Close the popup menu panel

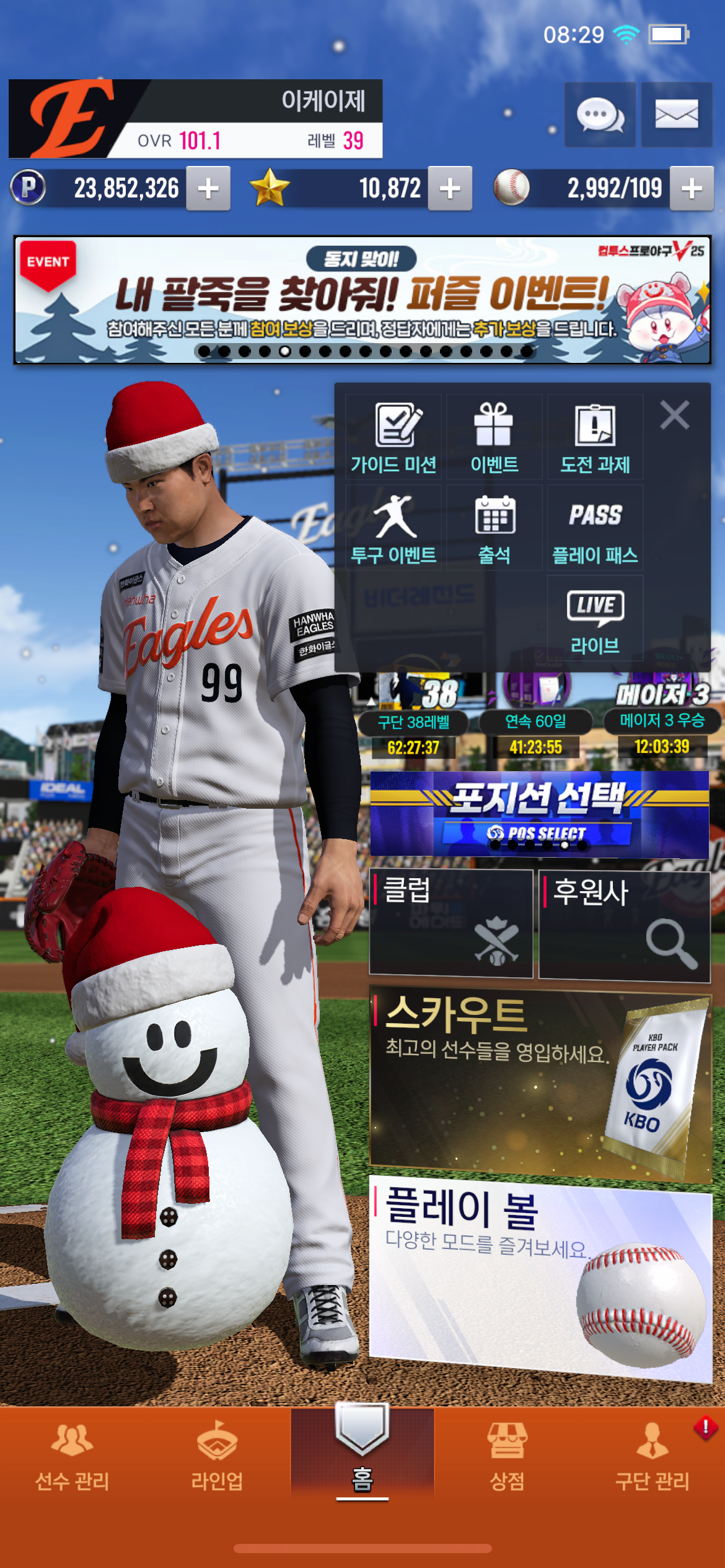pyautogui.click(x=674, y=415)
